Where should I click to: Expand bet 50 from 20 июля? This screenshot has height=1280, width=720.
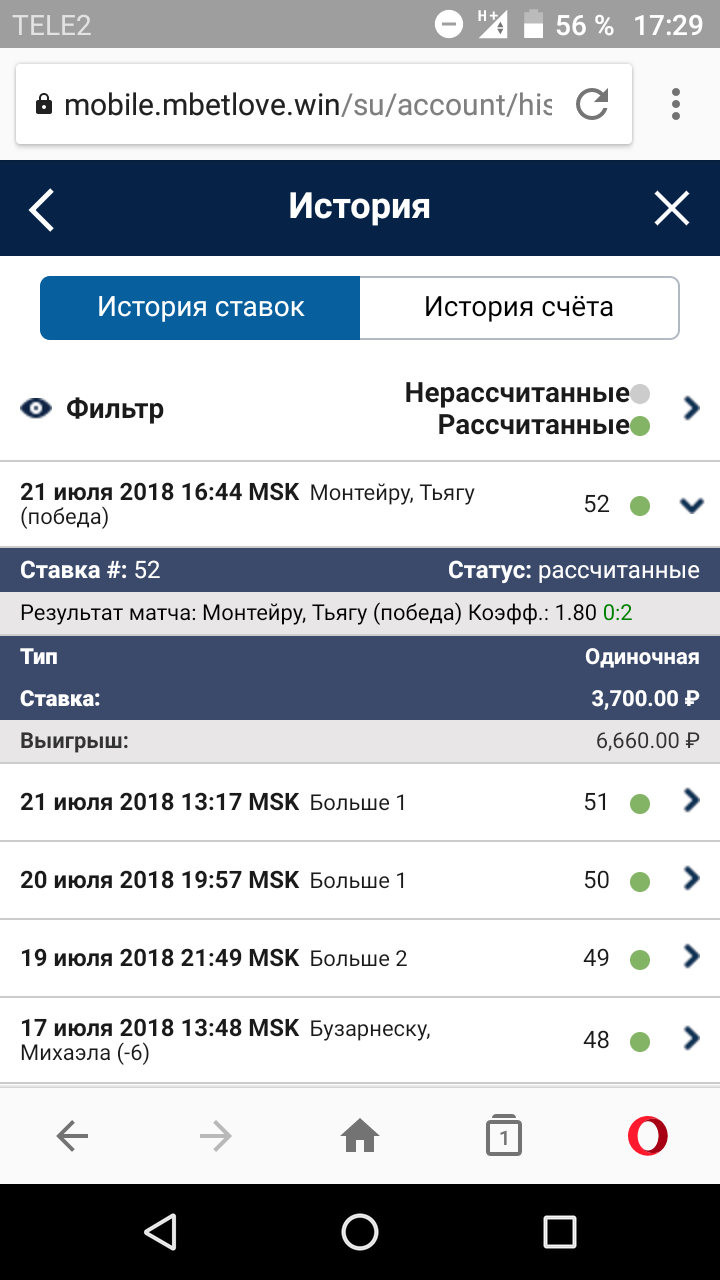point(360,880)
